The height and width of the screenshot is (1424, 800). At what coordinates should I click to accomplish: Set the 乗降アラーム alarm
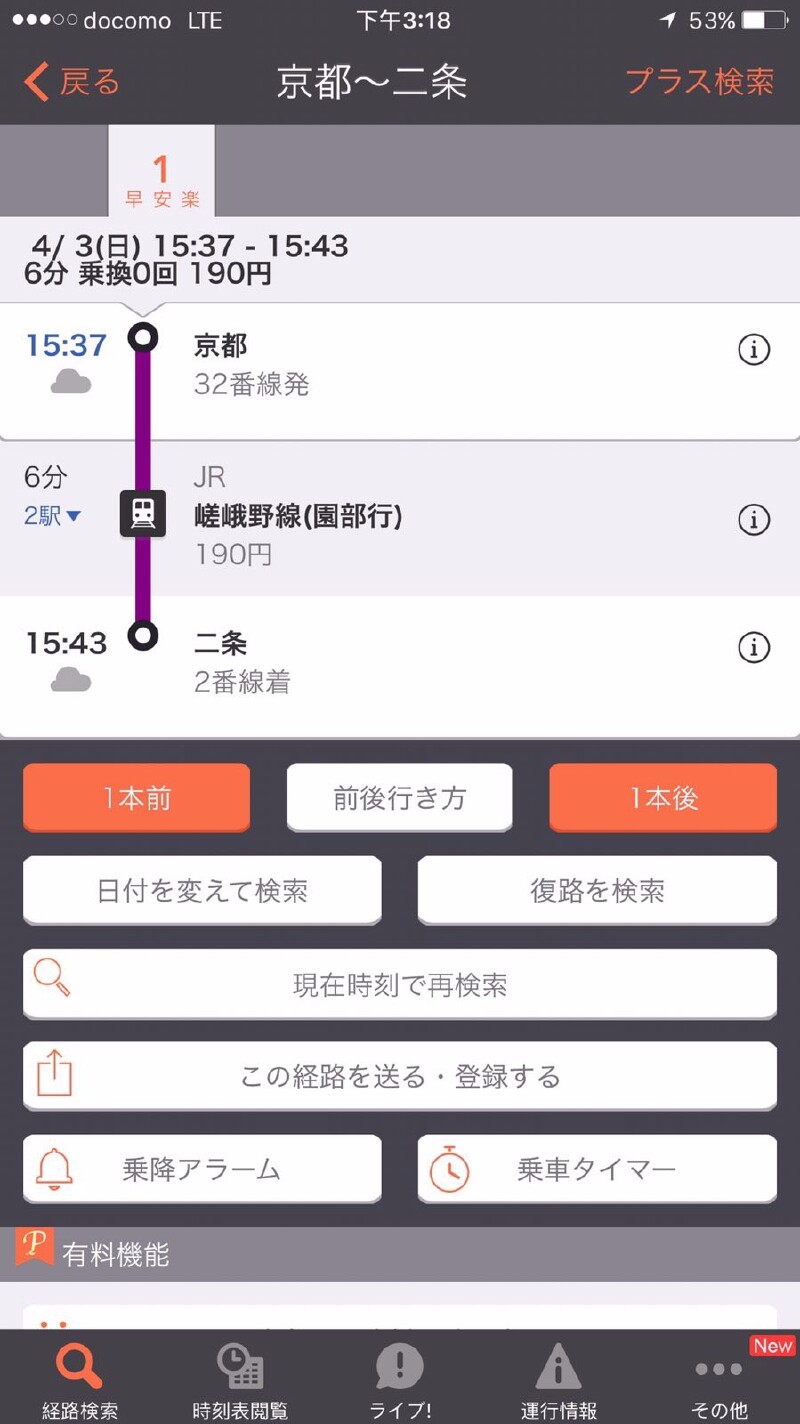point(202,1169)
